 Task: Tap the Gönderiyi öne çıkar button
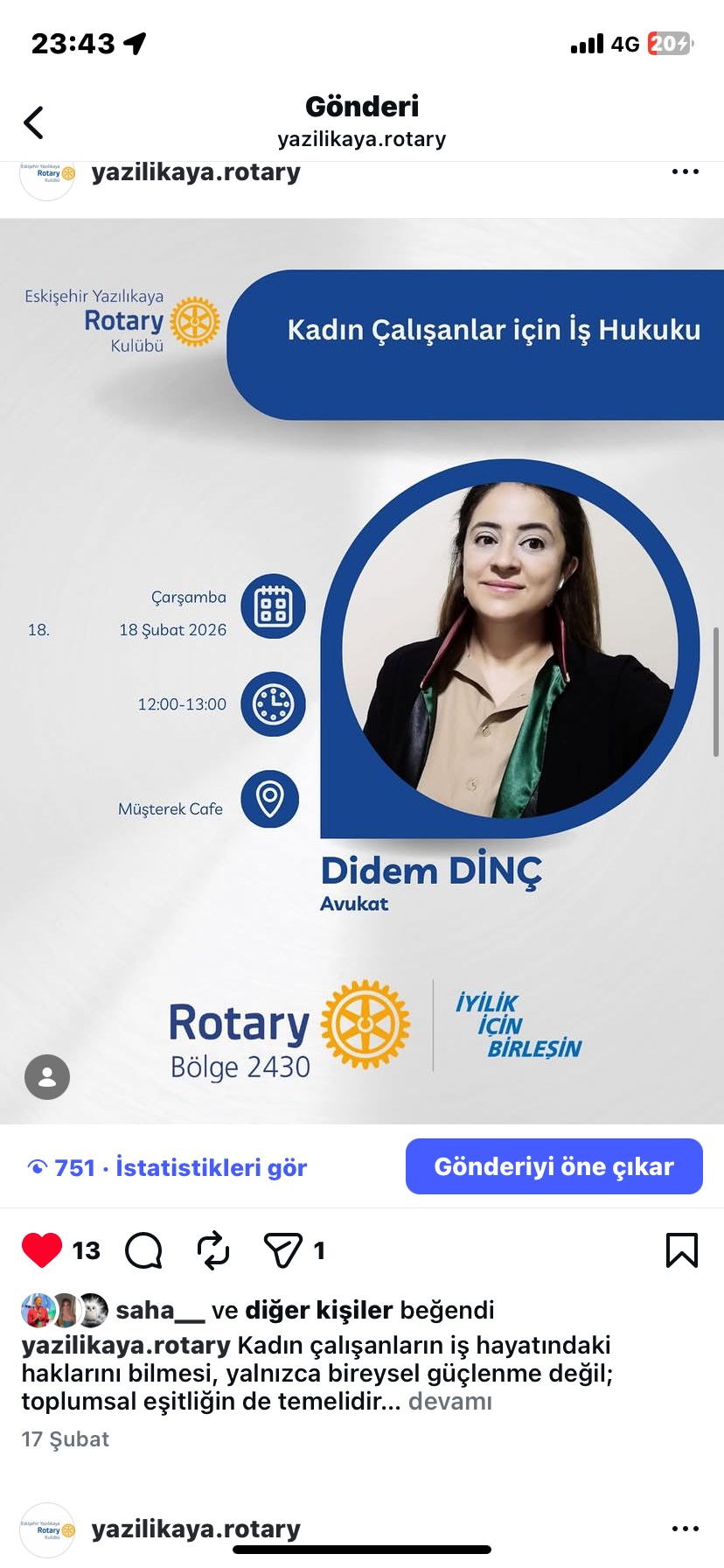click(x=553, y=1166)
